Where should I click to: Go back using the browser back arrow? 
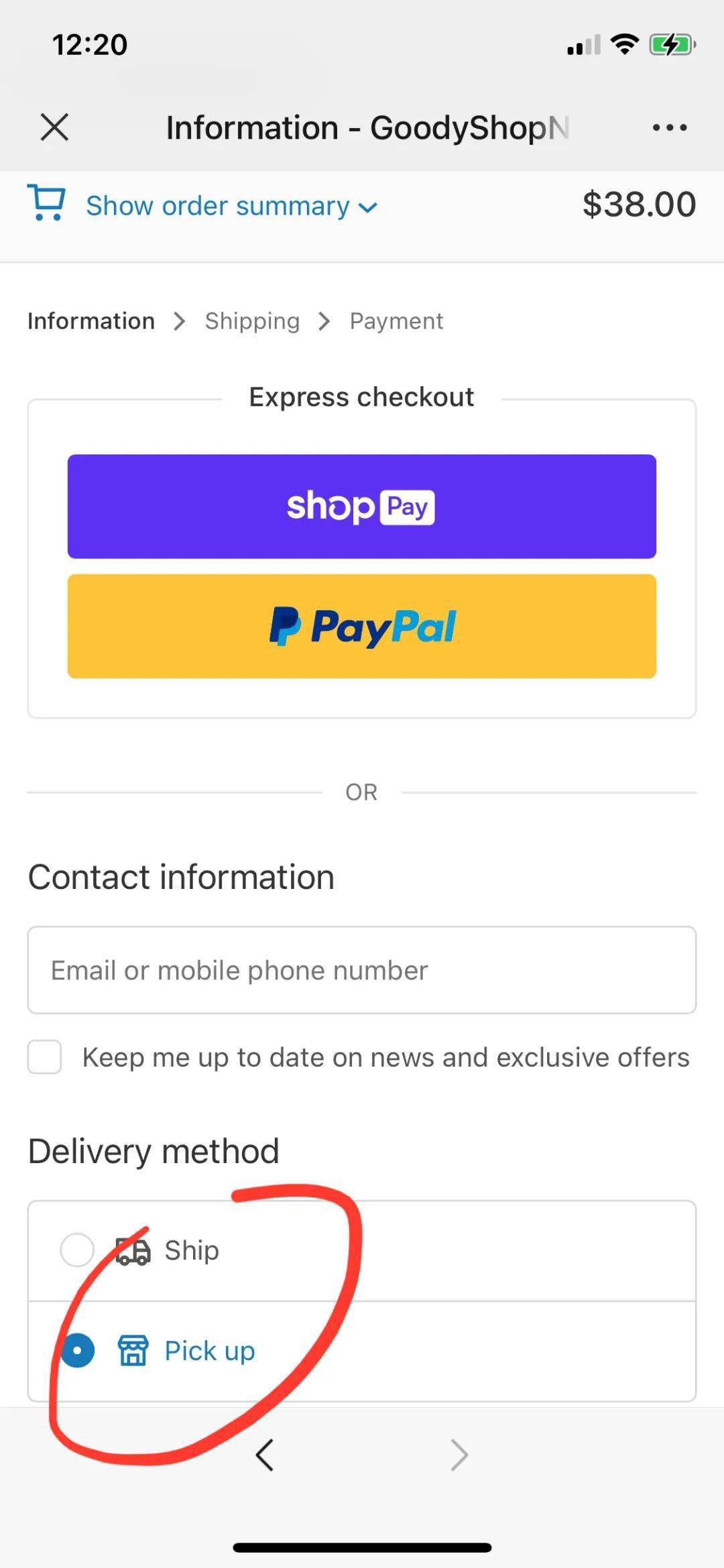point(265,1455)
